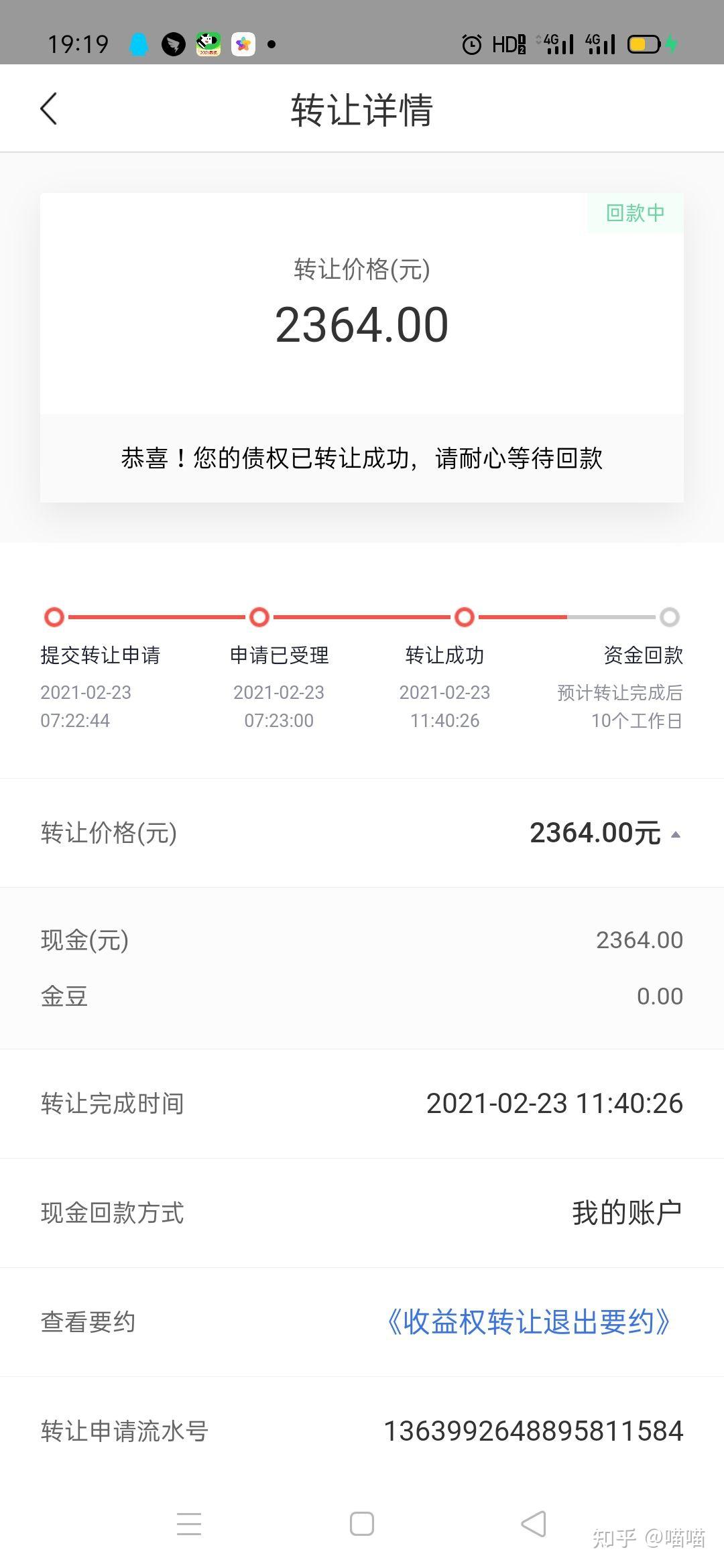Collapse the 转让价格 2364.00元 breakdown
The height and width of the screenshot is (1568, 724).
(x=675, y=834)
